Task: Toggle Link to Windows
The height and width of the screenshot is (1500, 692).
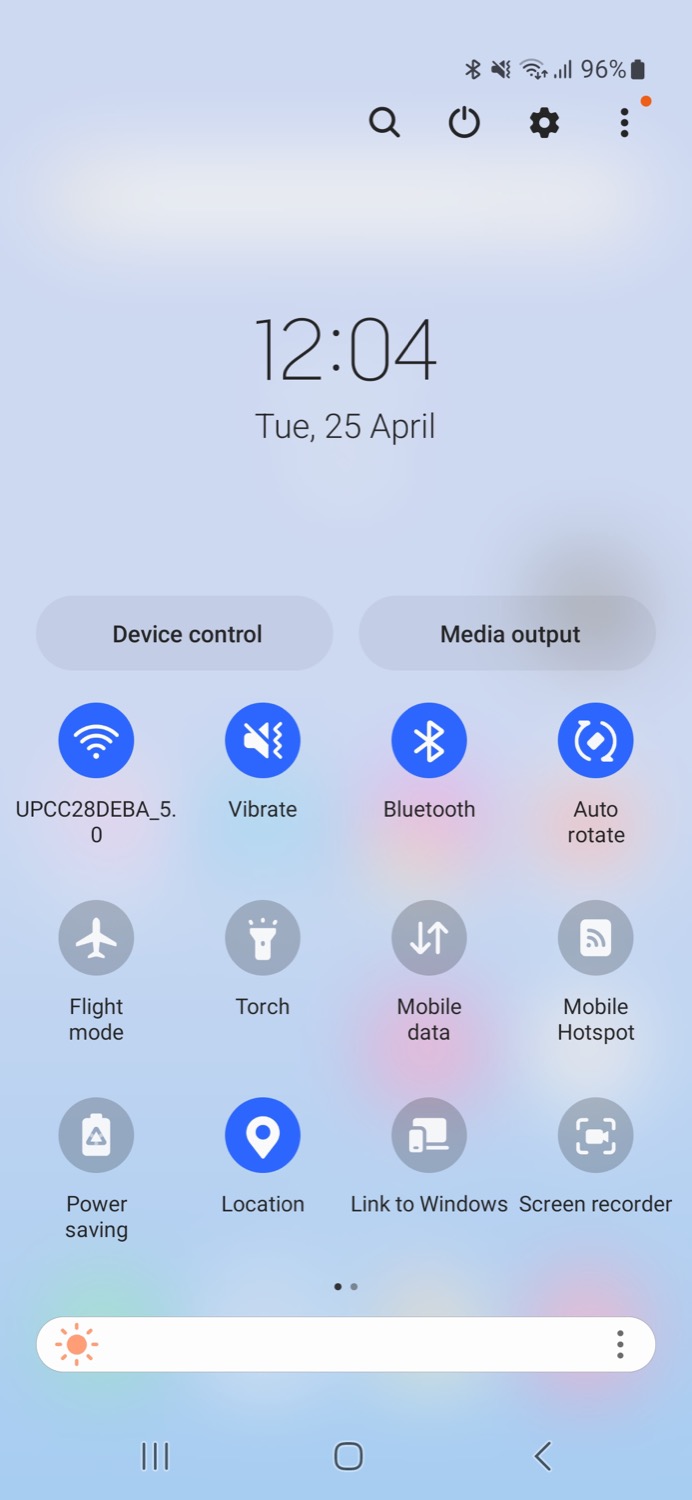Action: pyautogui.click(x=429, y=1135)
